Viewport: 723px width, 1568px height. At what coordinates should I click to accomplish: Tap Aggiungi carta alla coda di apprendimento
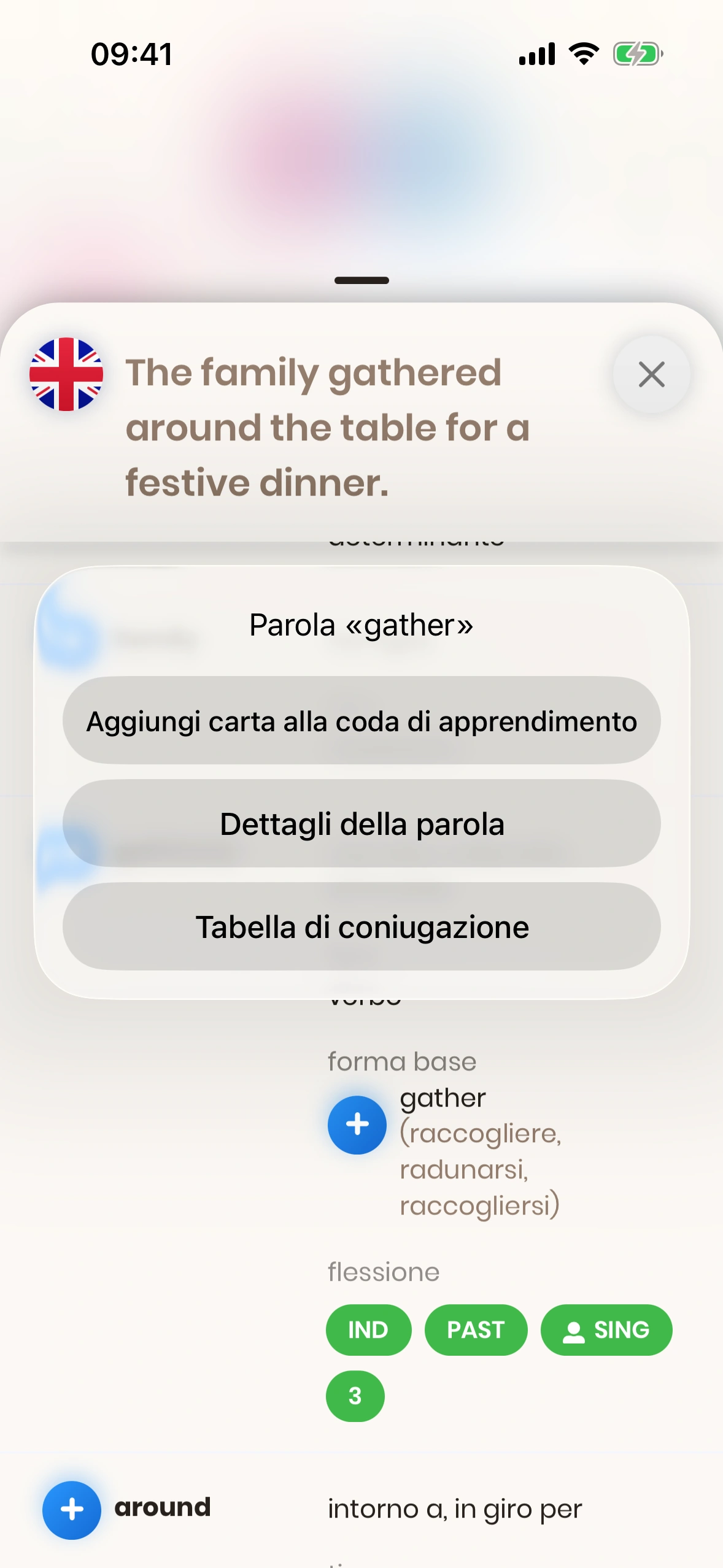coord(361,721)
